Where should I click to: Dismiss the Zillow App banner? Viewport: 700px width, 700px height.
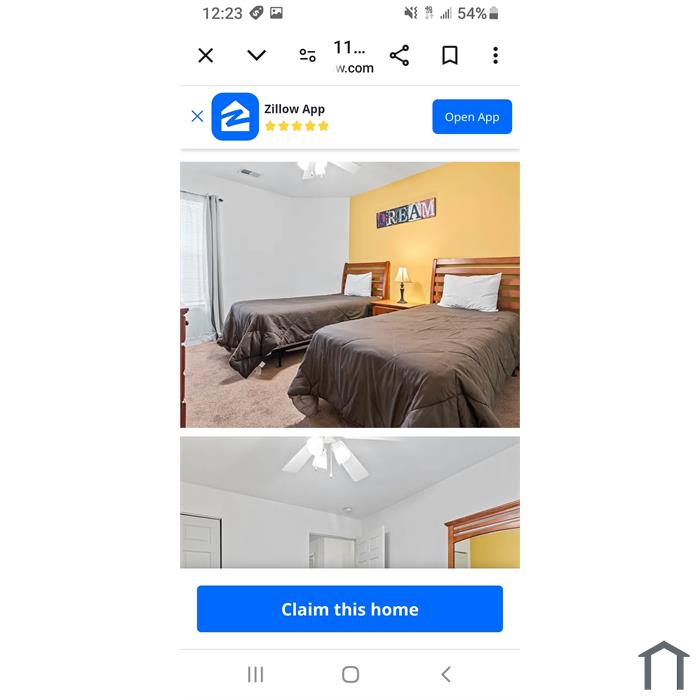(x=197, y=117)
